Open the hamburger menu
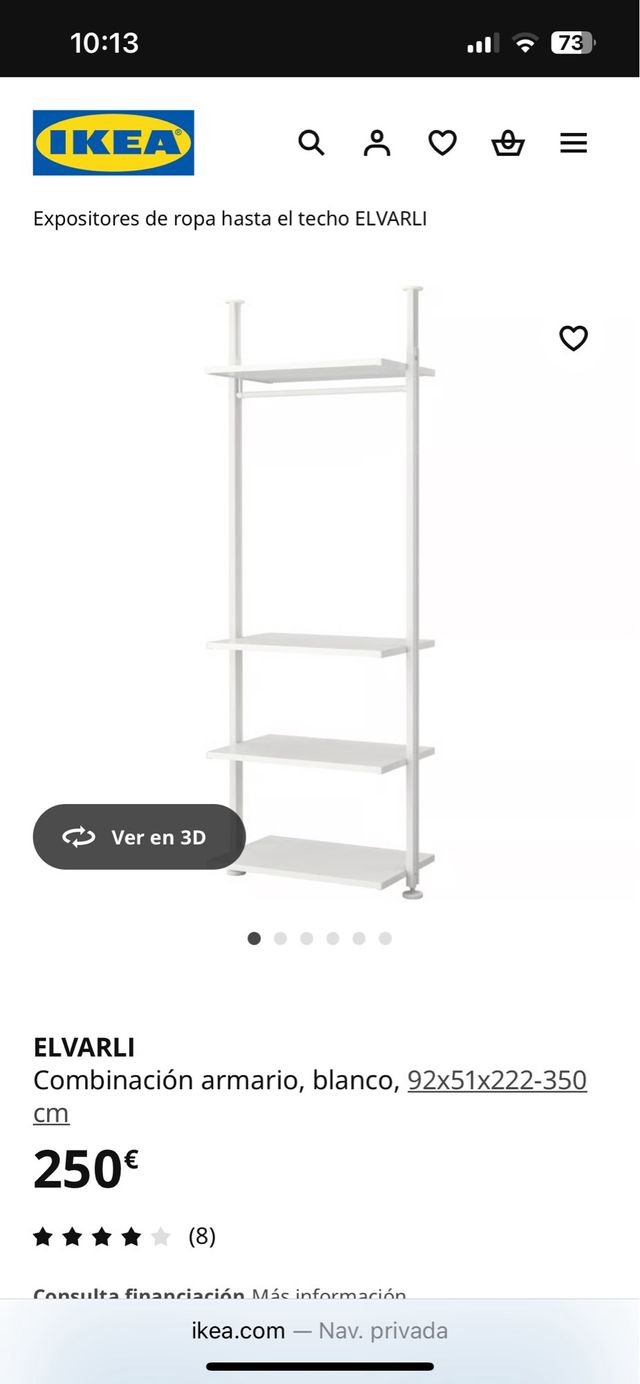Viewport: 640px width, 1384px height. 573,143
